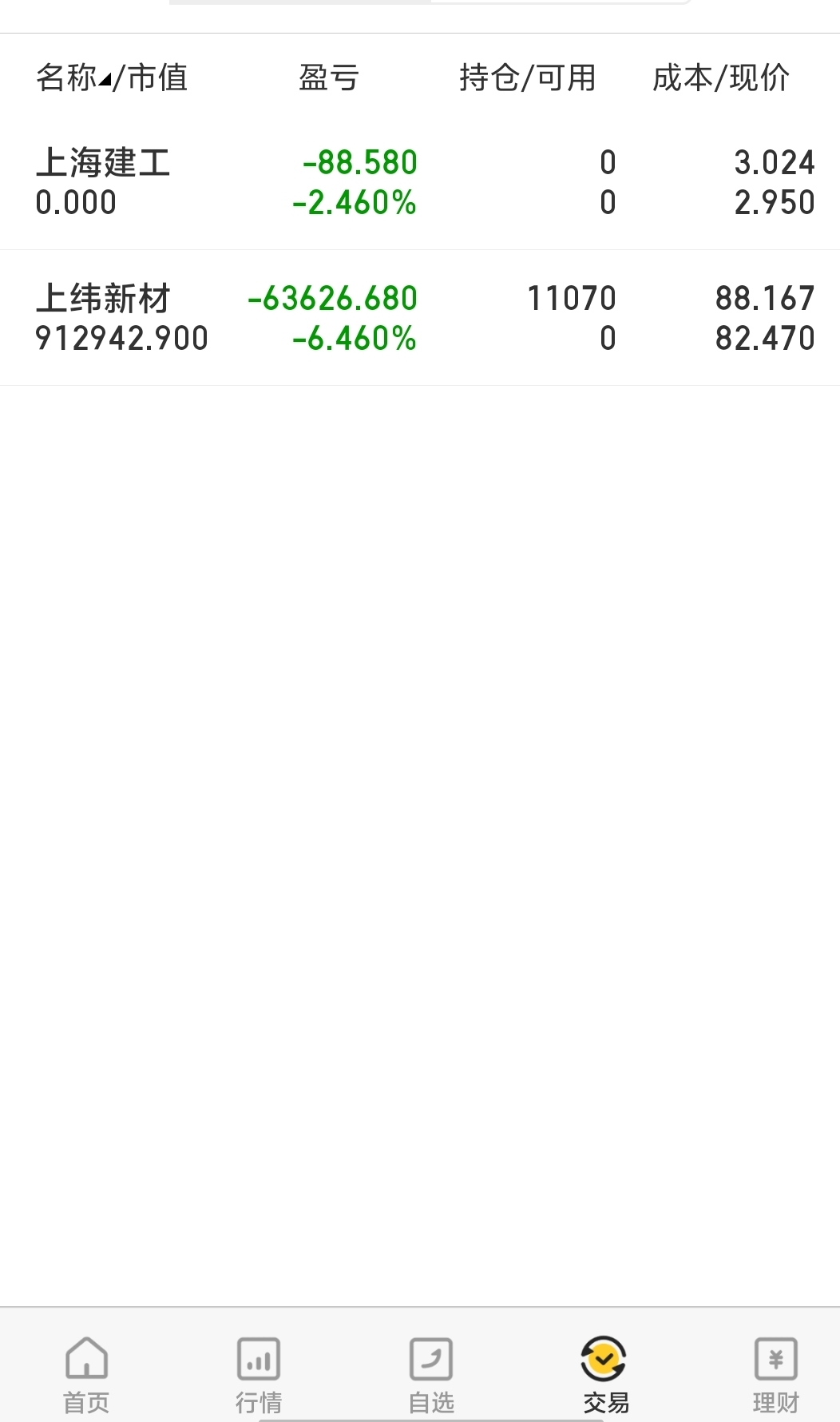Open the 自选 watchlist tab
Image resolution: width=840 pixels, height=1422 pixels.
click(431, 1372)
